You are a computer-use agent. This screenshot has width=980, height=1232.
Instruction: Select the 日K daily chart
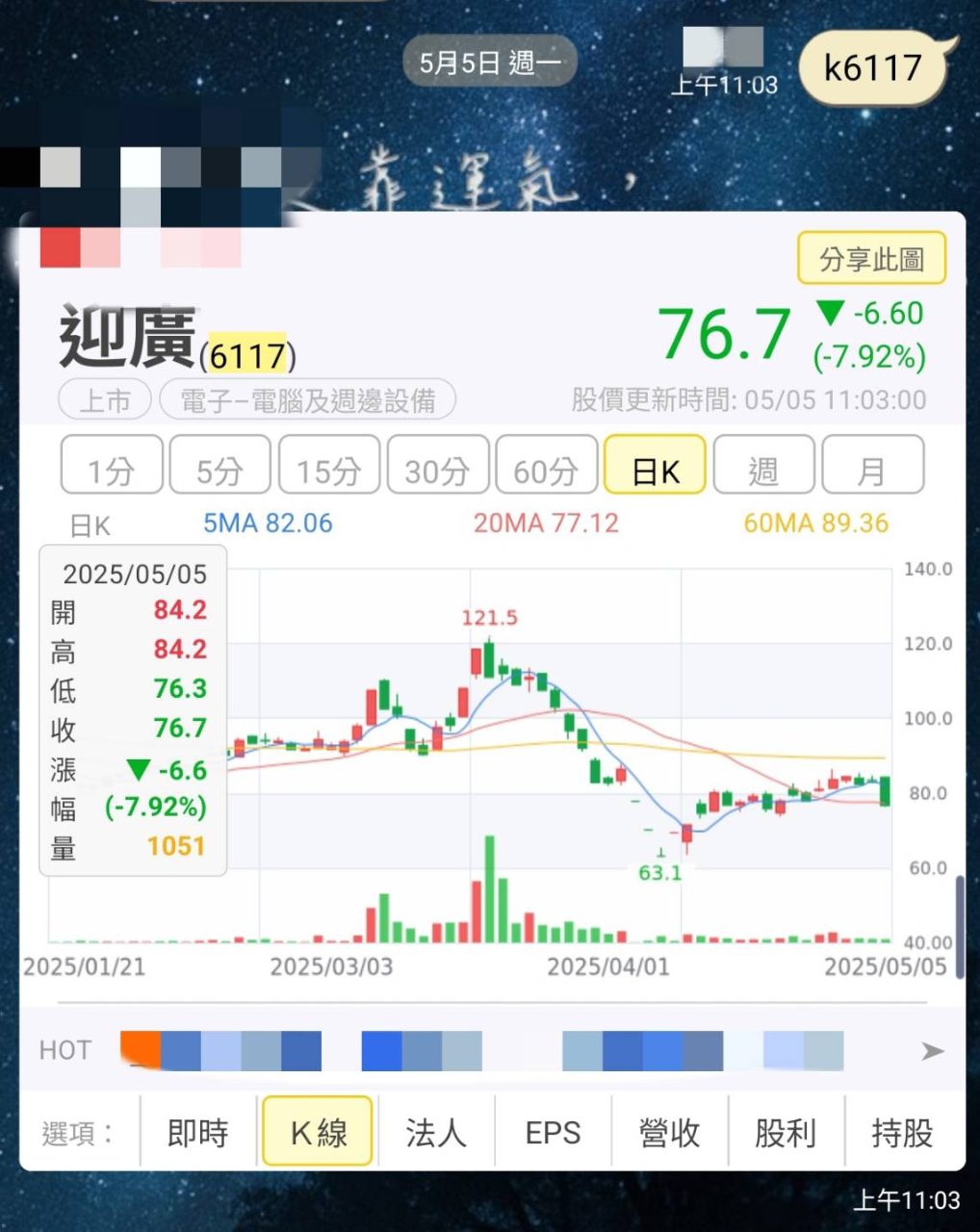(655, 470)
